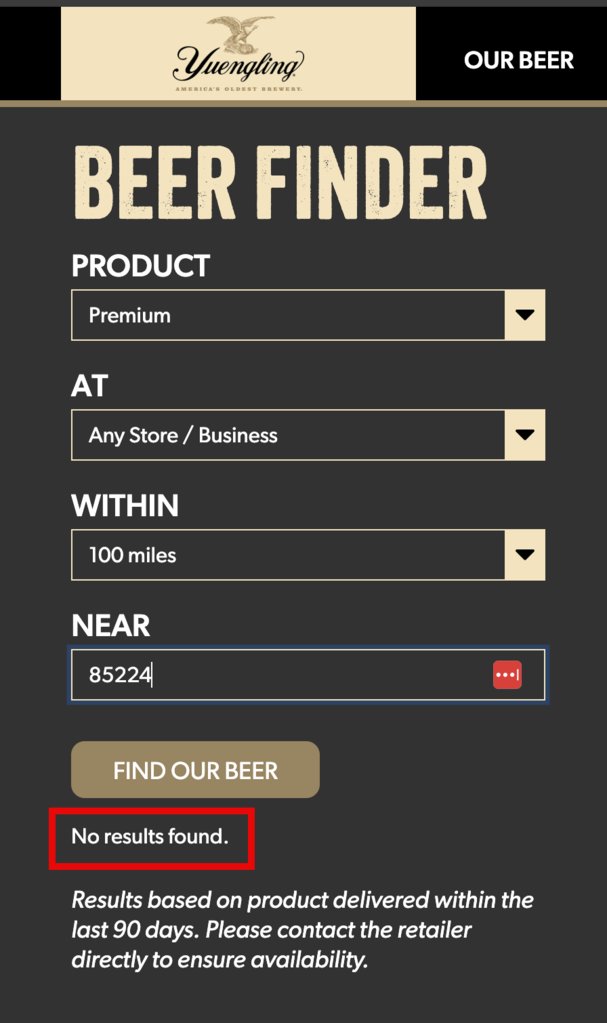
Task: Open the Yuengling logo home link
Action: click(x=238, y=56)
